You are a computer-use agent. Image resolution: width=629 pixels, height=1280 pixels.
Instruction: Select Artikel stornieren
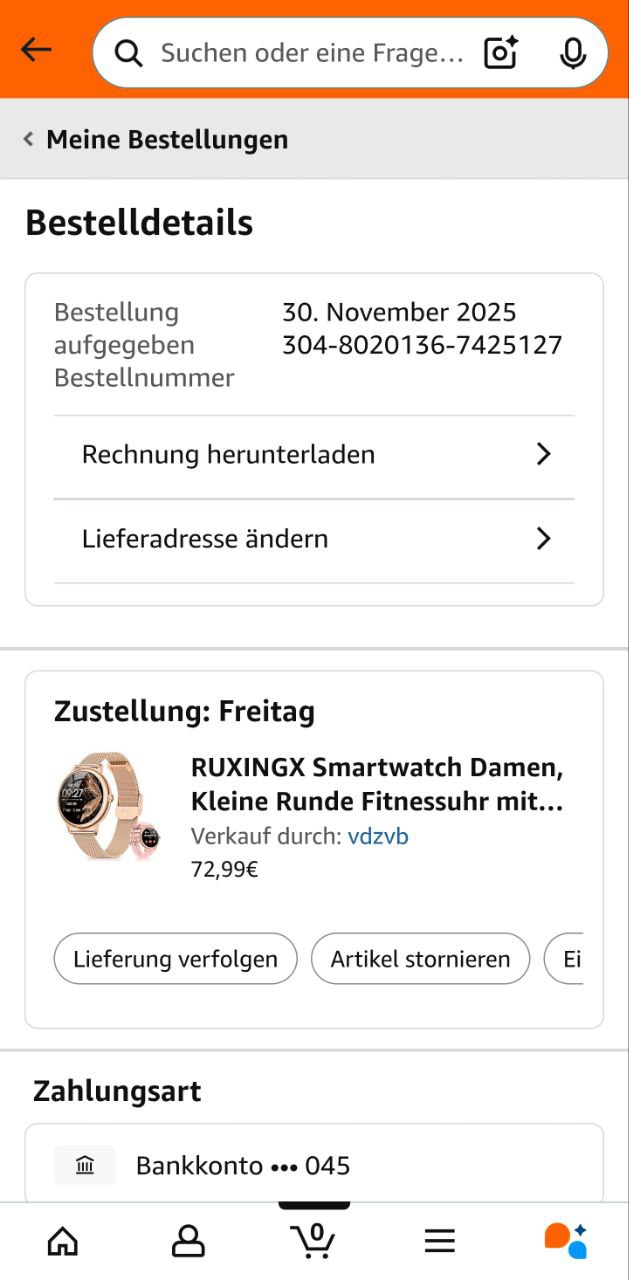[x=420, y=960]
